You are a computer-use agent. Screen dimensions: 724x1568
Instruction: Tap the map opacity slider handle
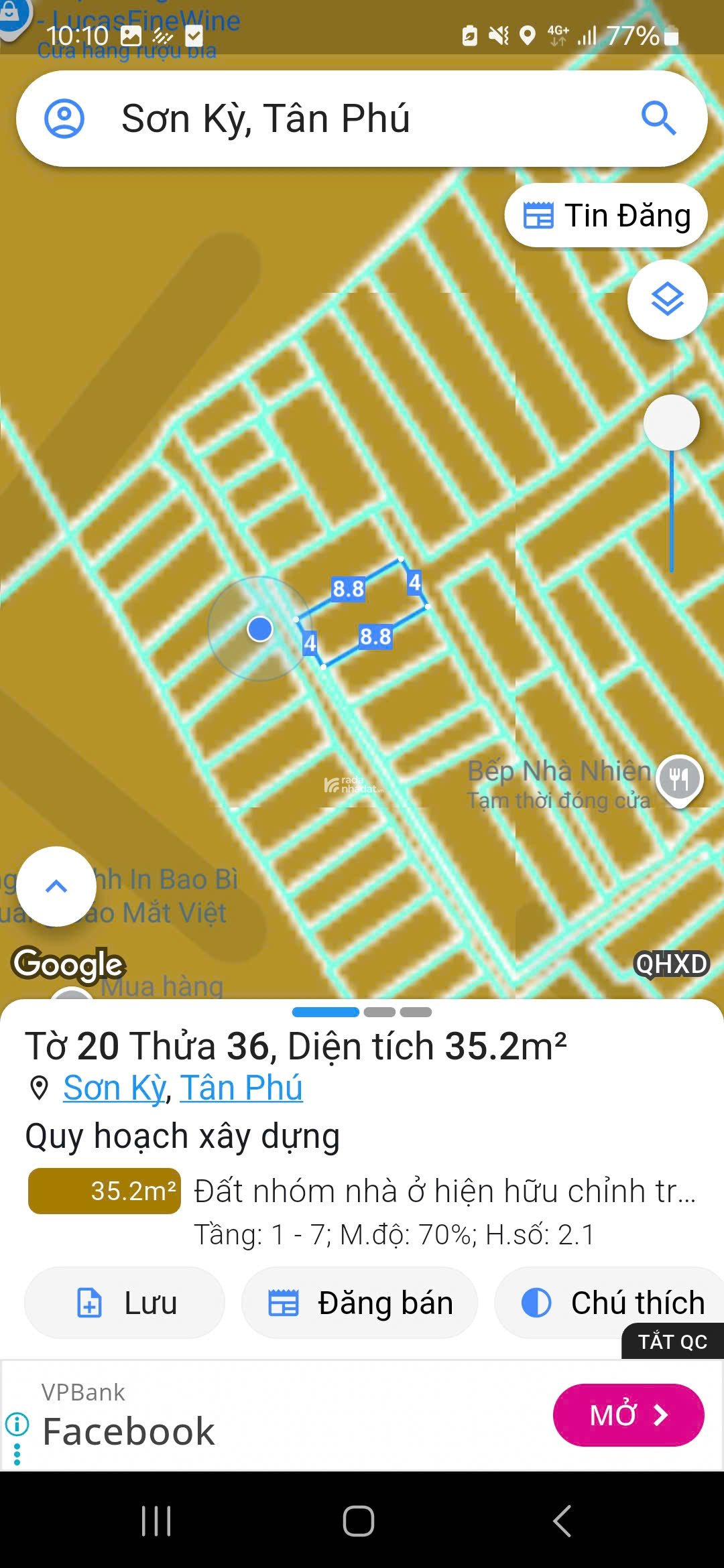tap(671, 423)
